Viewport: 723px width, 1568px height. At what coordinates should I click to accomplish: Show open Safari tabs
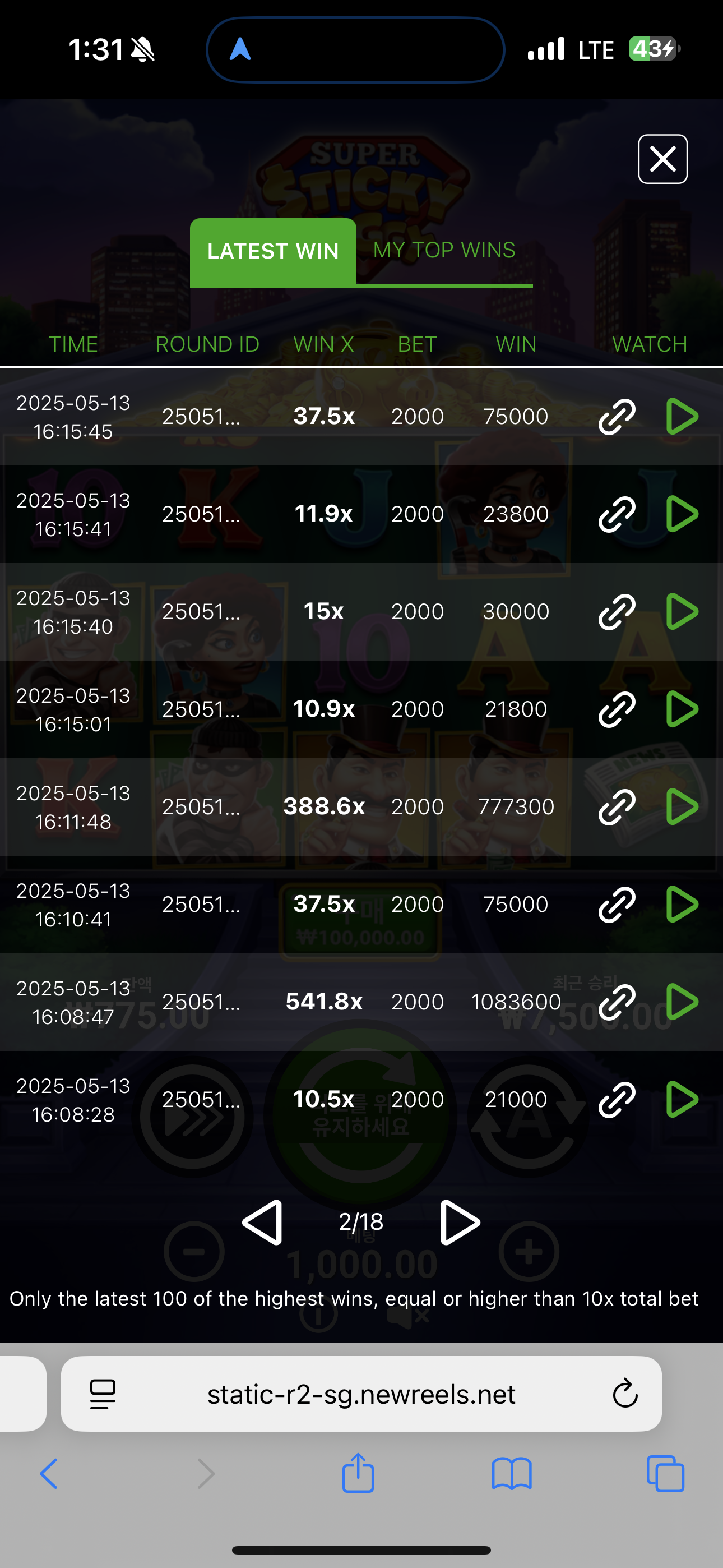coord(665,1474)
